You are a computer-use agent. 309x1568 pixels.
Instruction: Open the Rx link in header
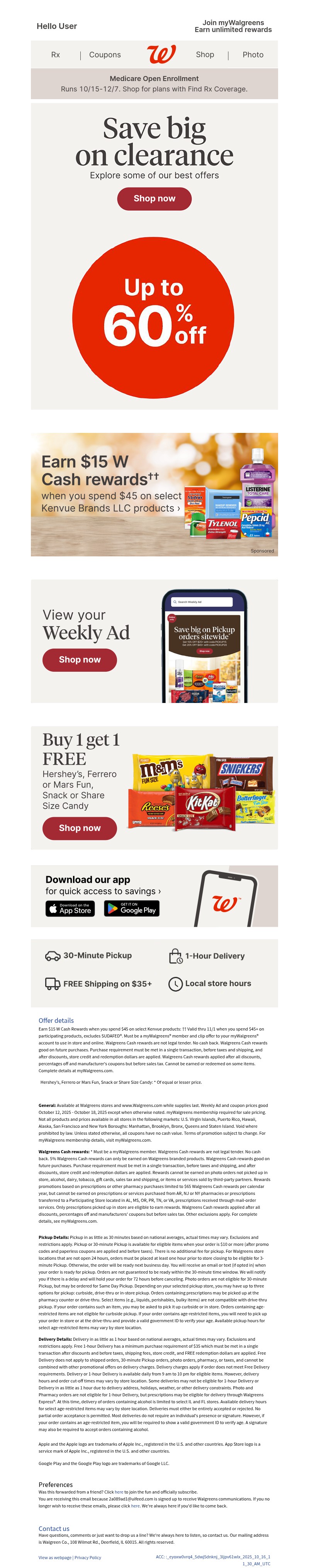coord(56,55)
